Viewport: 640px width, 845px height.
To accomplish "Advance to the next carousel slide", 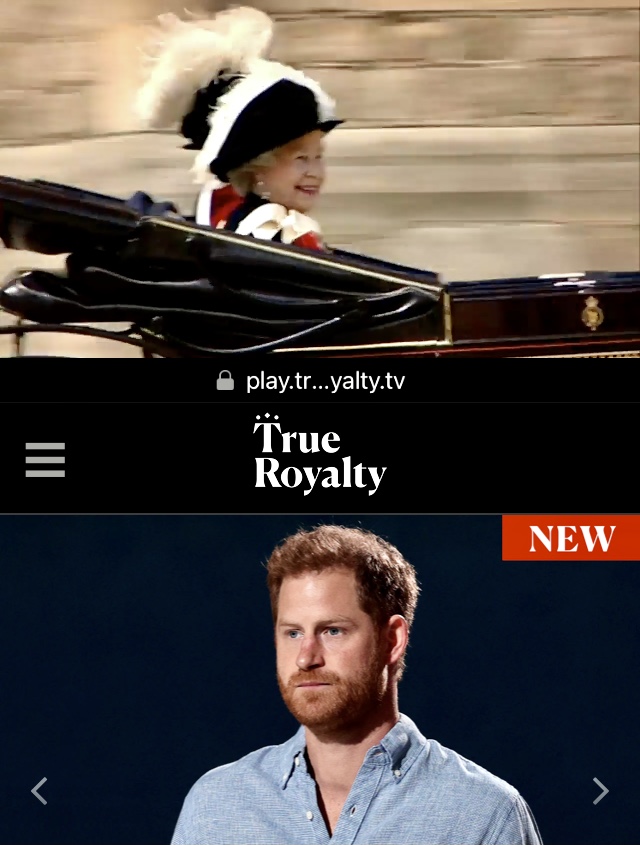I will pyautogui.click(x=600, y=791).
